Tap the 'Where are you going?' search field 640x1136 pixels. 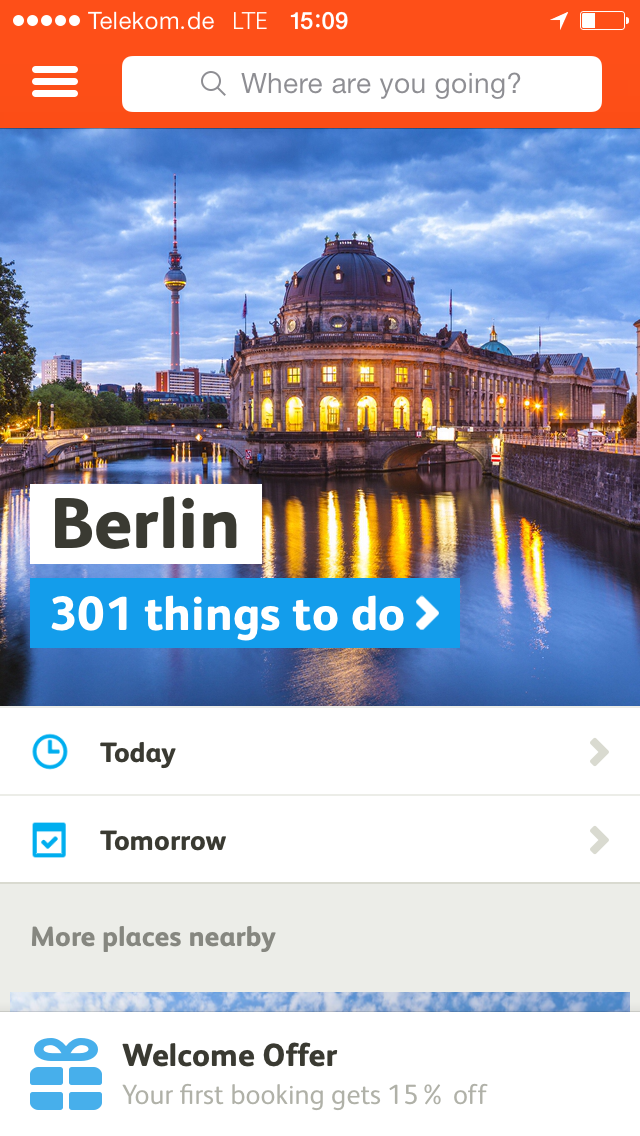[361, 84]
